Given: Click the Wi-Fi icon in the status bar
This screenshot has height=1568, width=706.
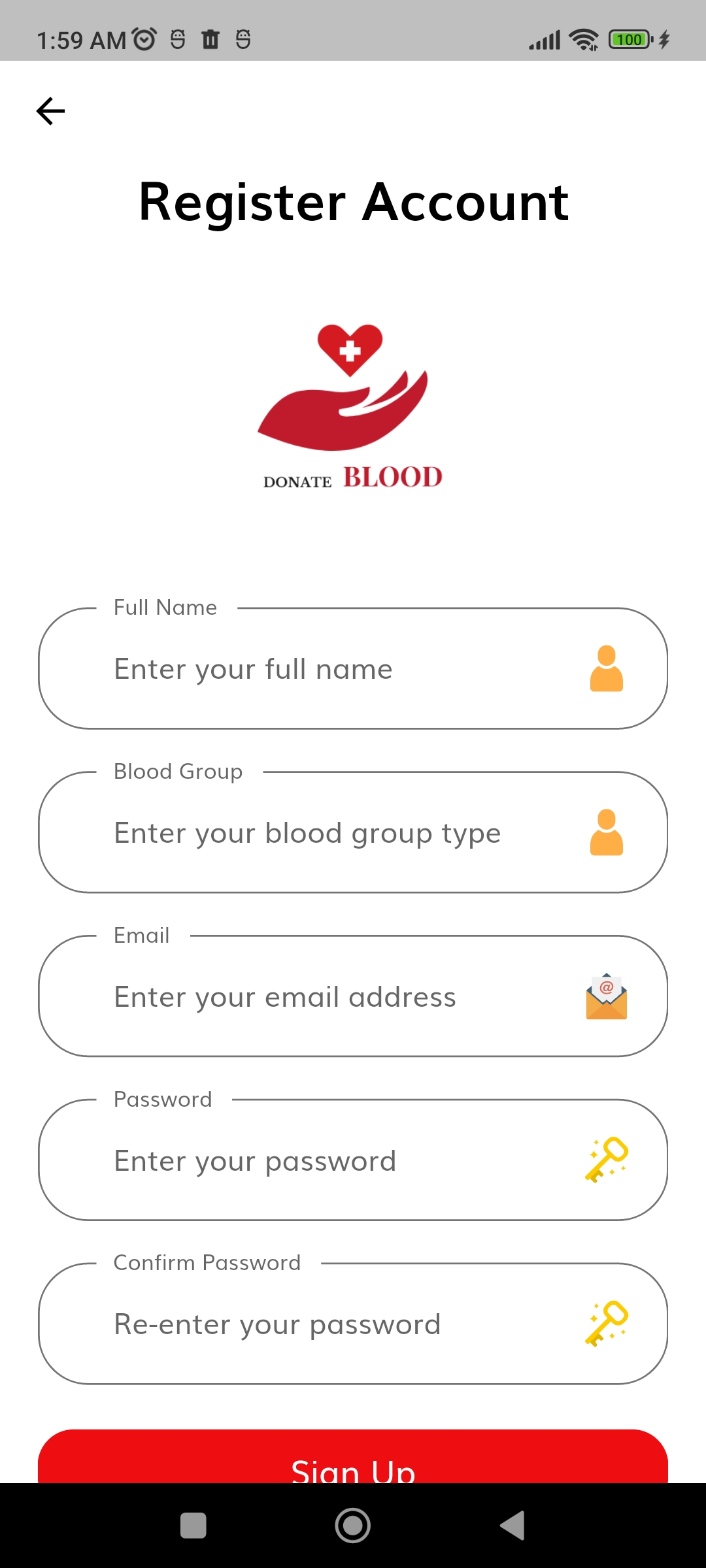Looking at the screenshot, I should coord(584,39).
